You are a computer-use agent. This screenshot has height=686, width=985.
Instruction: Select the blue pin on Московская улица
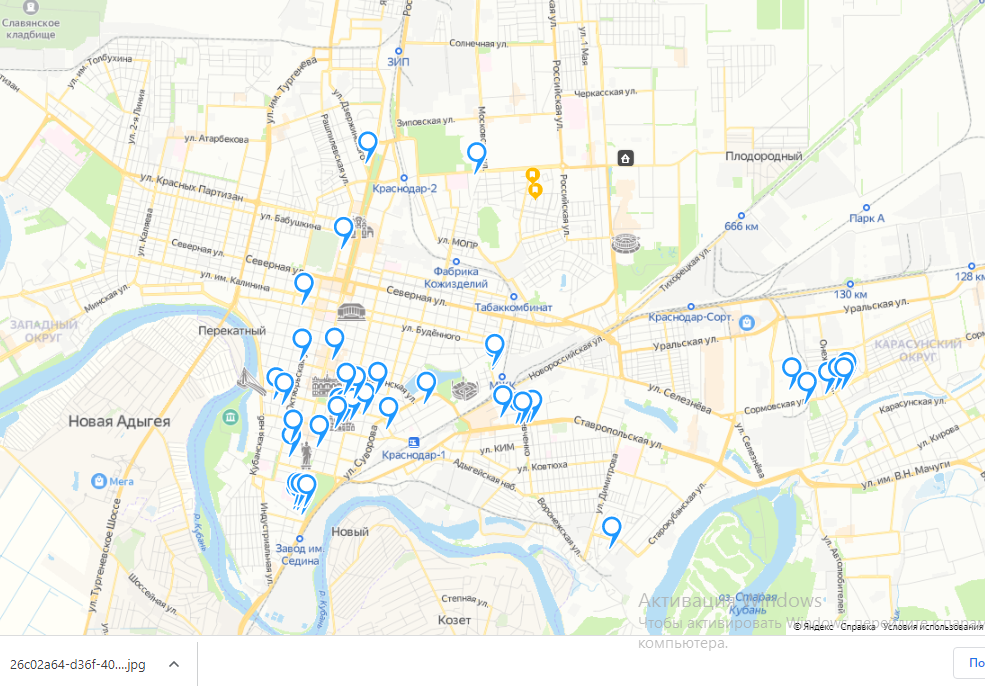477,154
